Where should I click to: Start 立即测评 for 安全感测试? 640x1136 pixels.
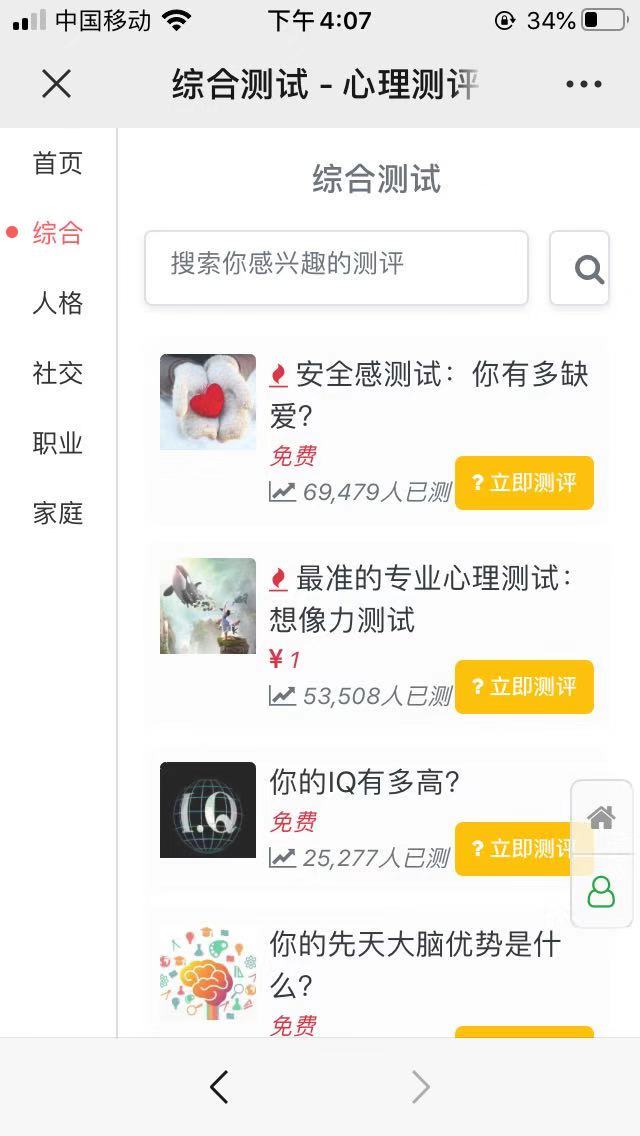click(x=524, y=483)
